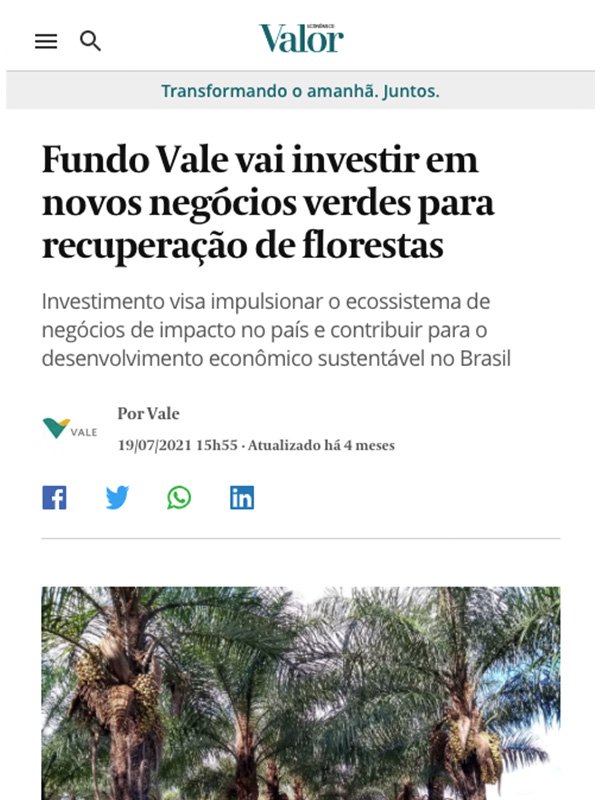Open the 'Transformando o amanhã. Juntos.' banner
Screen dimensions: 600x800
click(x=300, y=91)
